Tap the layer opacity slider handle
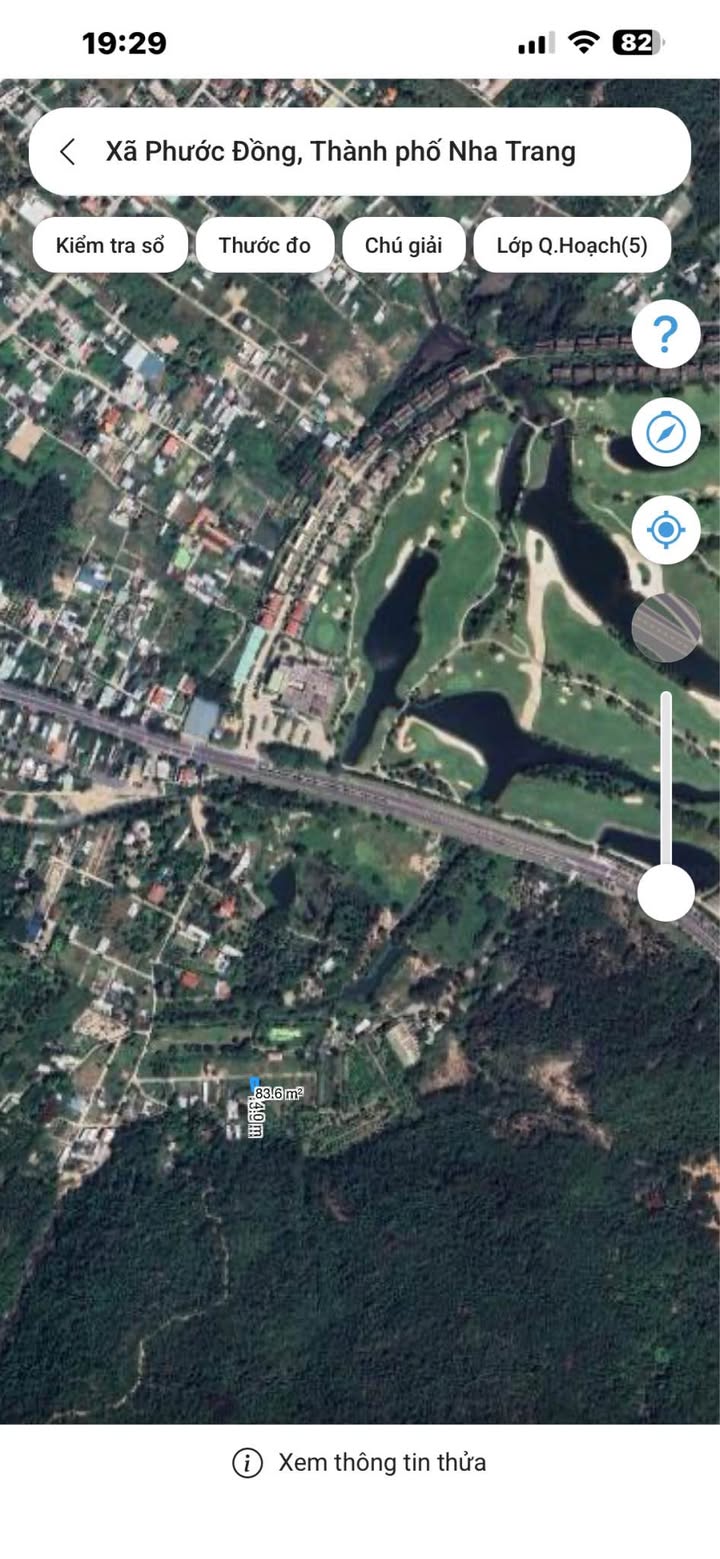The image size is (720, 1559). tap(665, 892)
